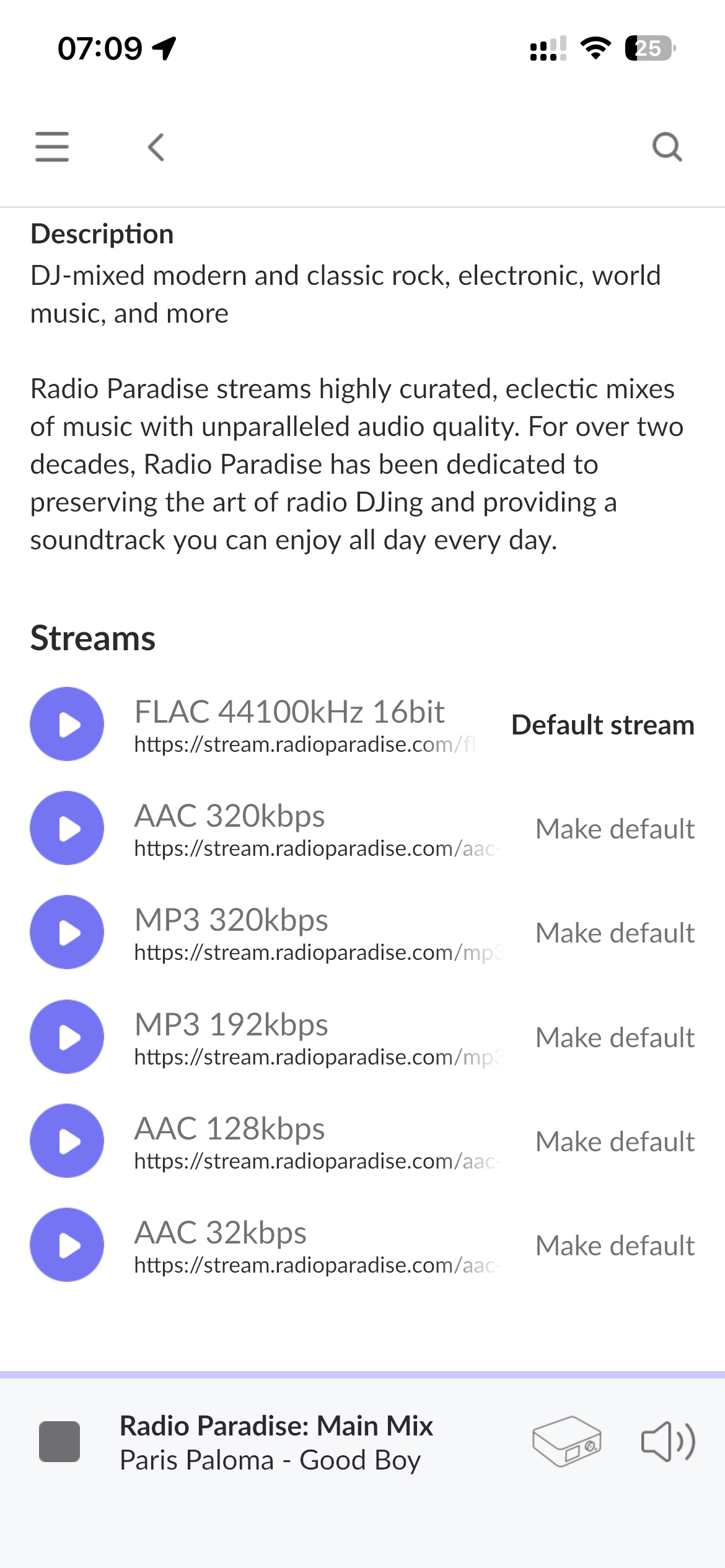Open the volume speaker control
Image resolution: width=725 pixels, height=1568 pixels.
[667, 1442]
